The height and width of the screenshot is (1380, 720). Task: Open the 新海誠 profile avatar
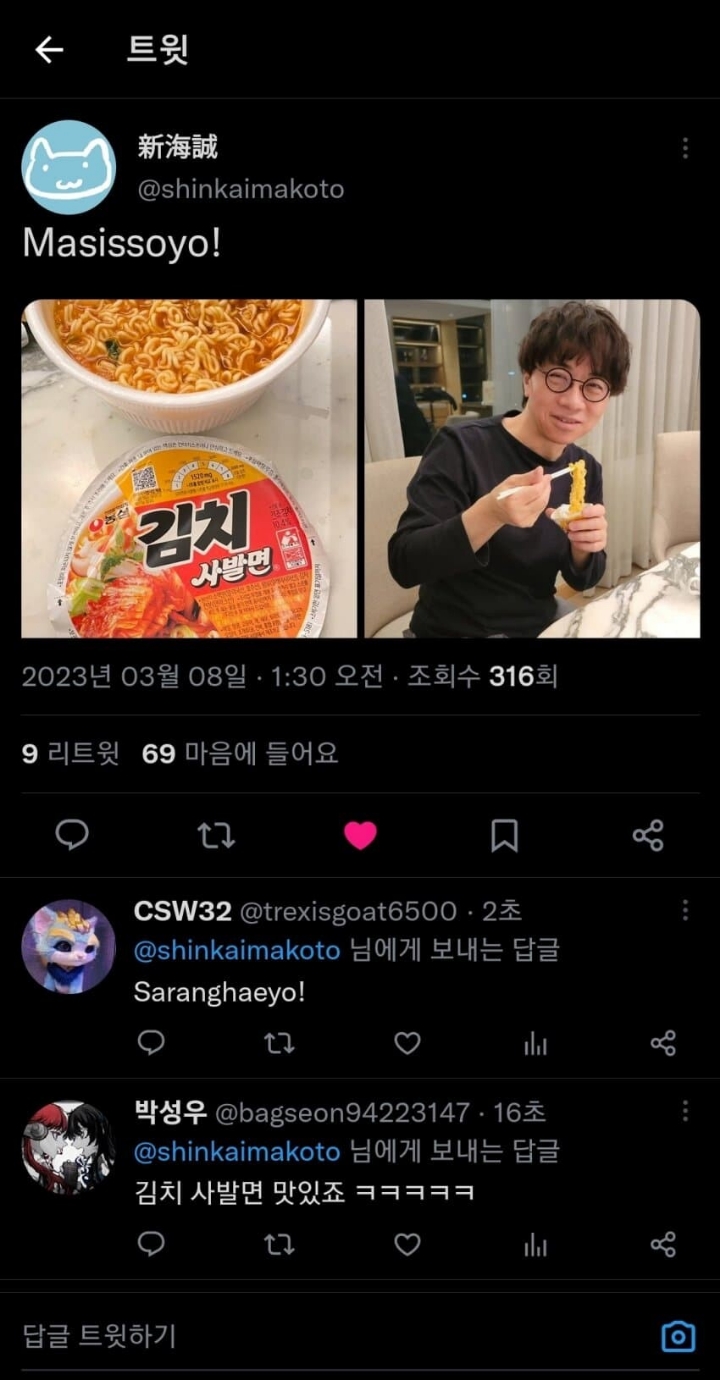point(68,167)
